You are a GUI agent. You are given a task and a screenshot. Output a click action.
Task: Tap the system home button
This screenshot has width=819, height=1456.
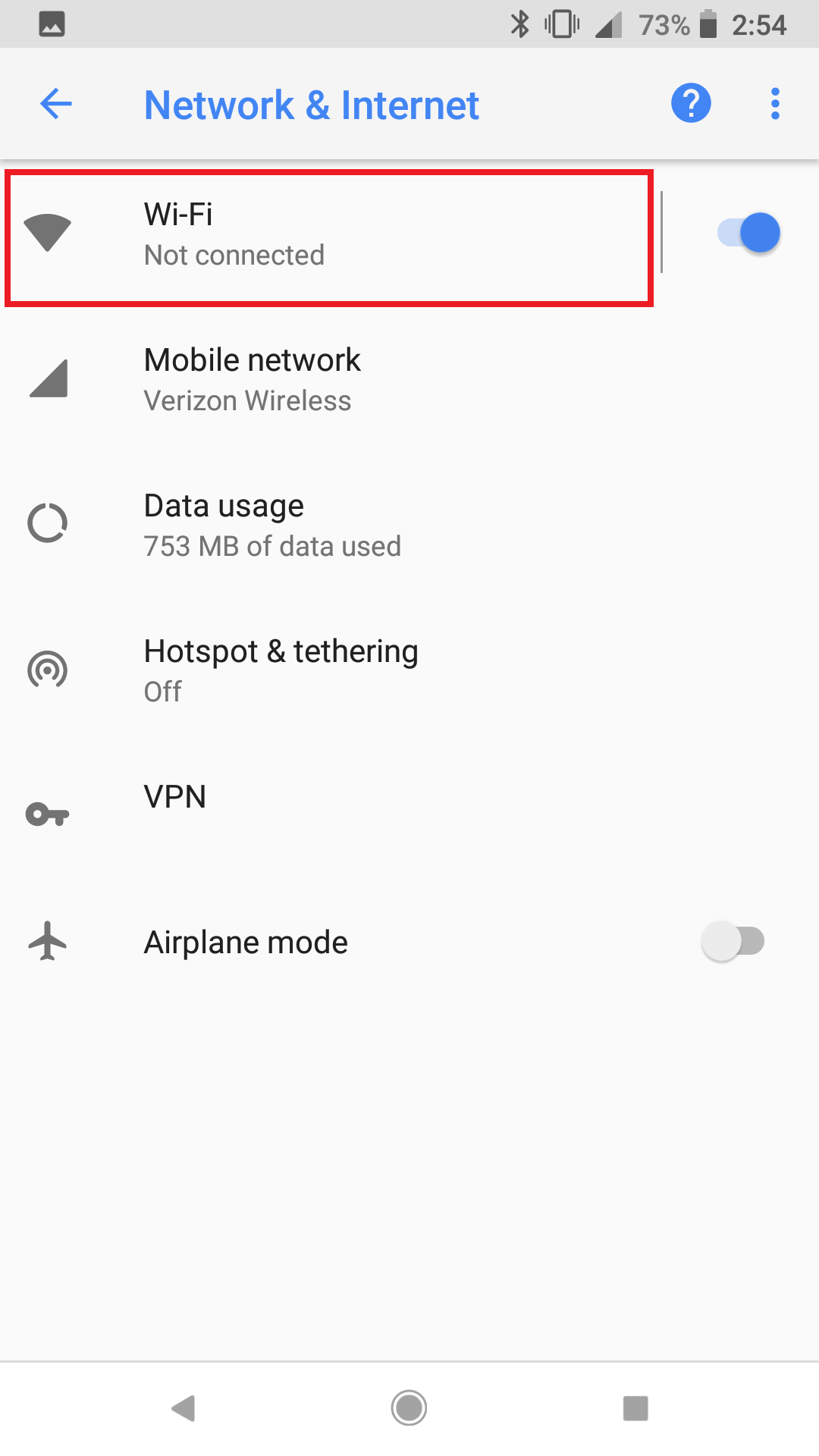click(x=409, y=1408)
